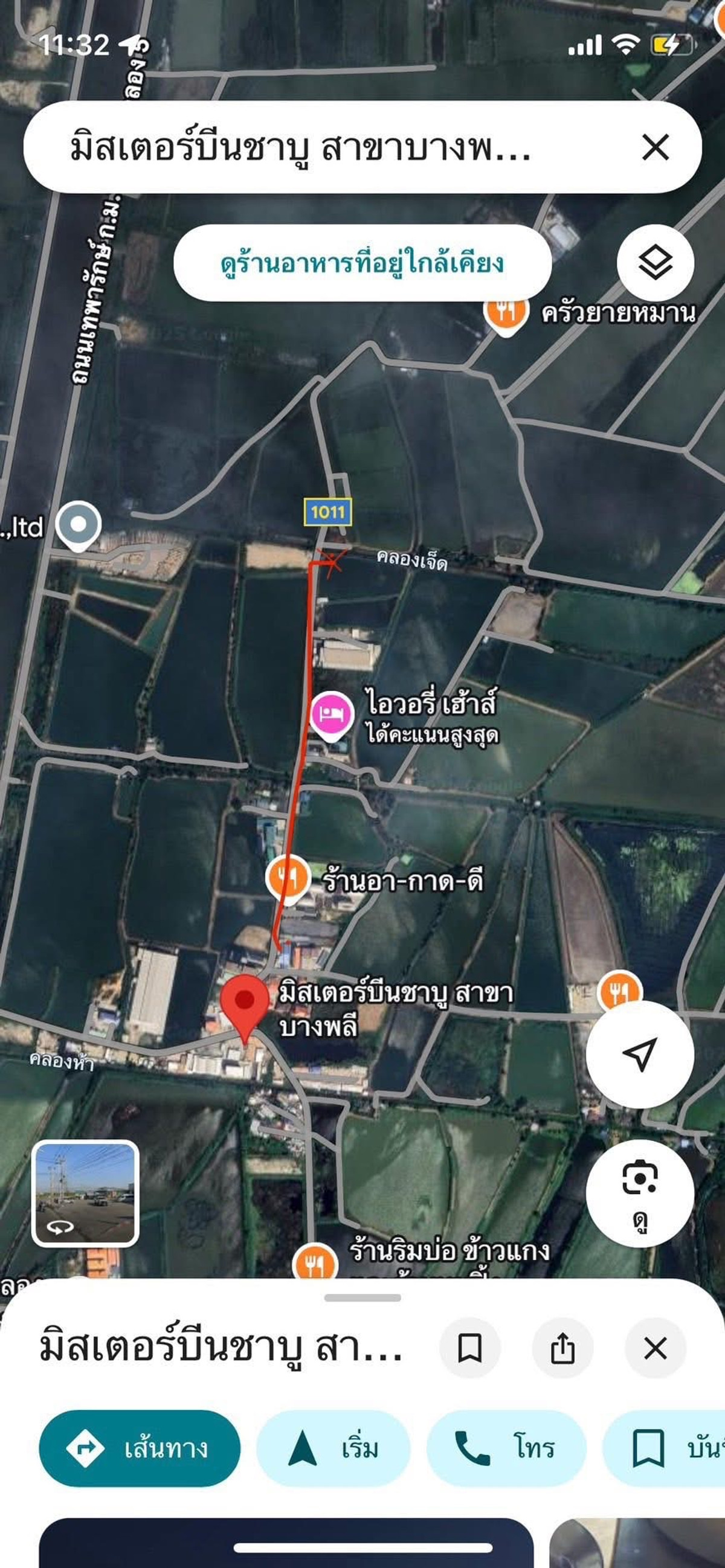Open the map layers selector

click(x=655, y=263)
